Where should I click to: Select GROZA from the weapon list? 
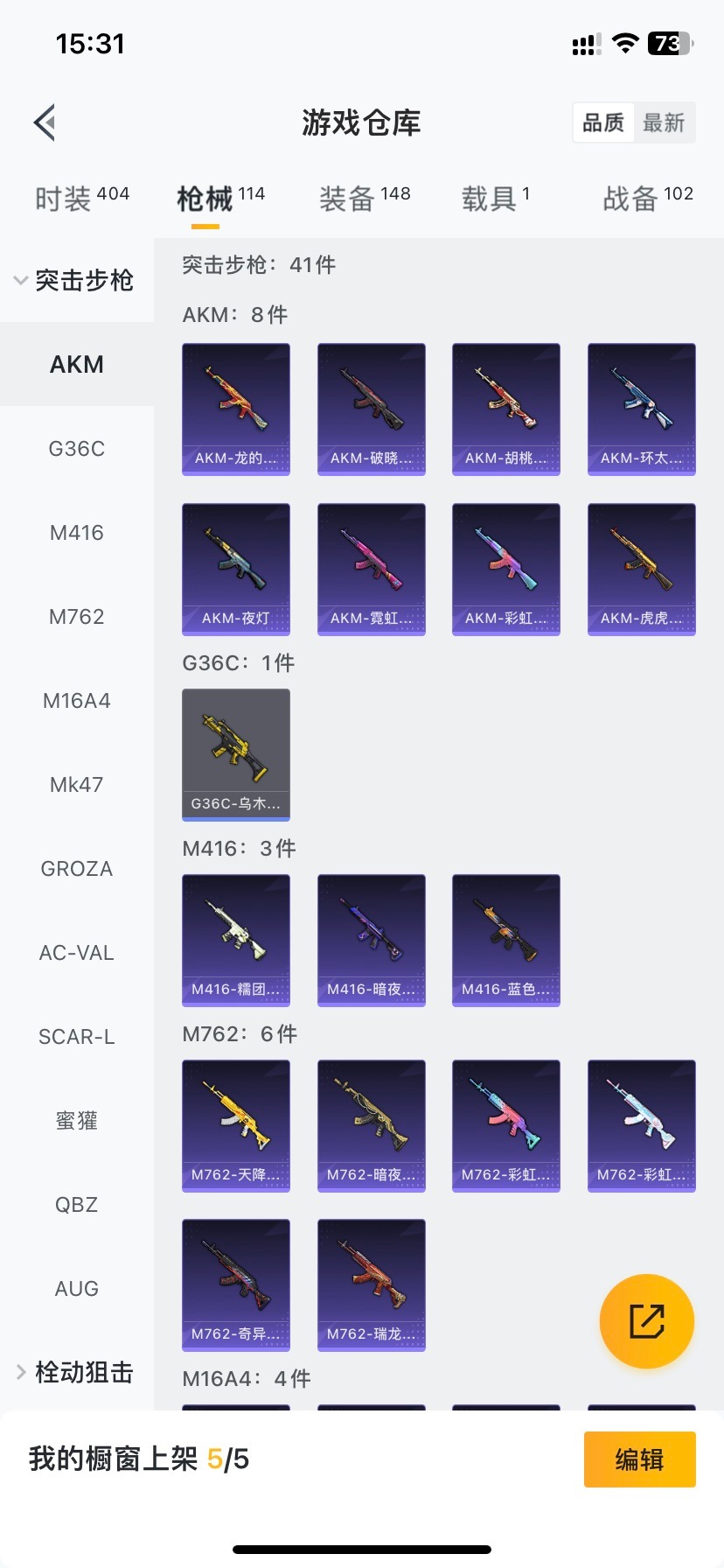pos(77,869)
